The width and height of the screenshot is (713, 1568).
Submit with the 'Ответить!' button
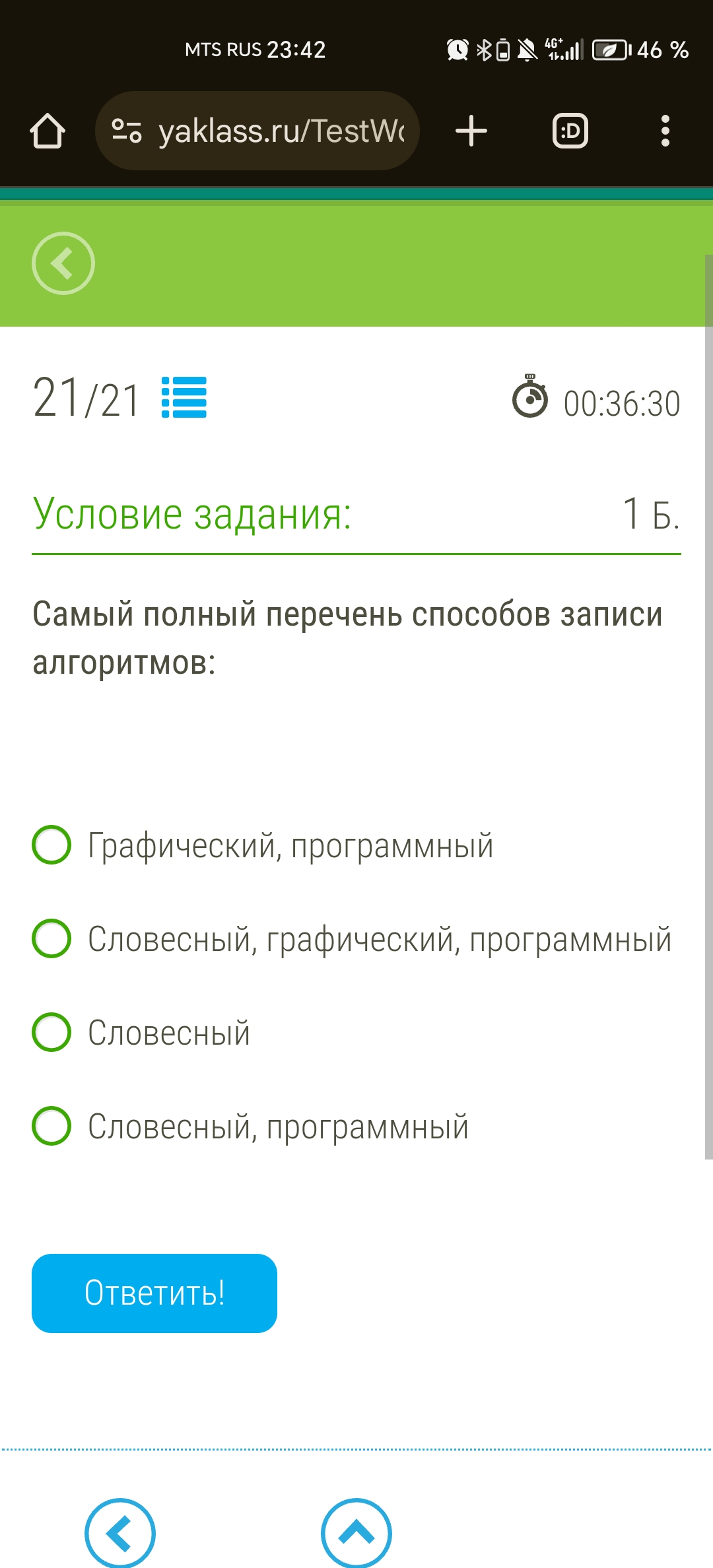pos(154,1293)
